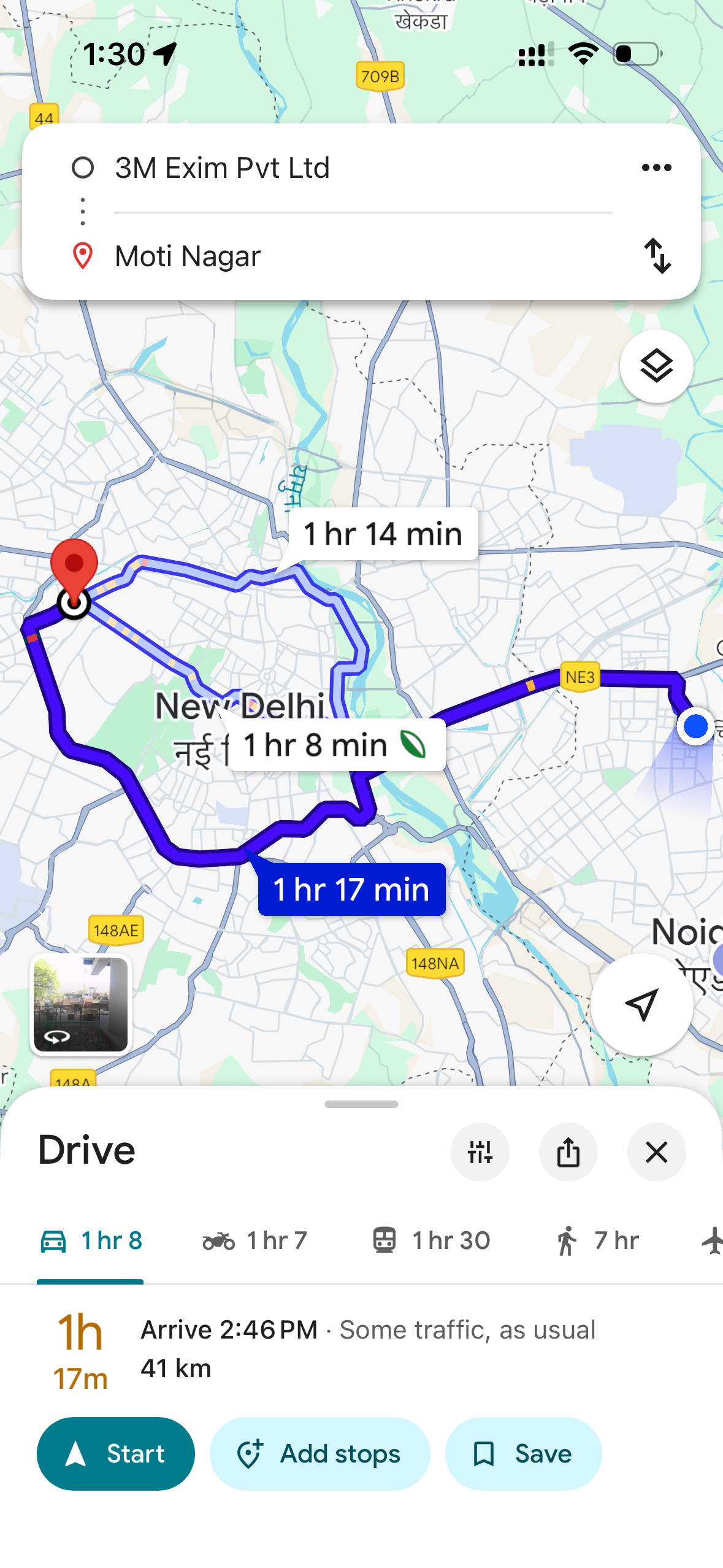
Task: Start navigation to Moti Nagar
Action: pyautogui.click(x=116, y=1453)
